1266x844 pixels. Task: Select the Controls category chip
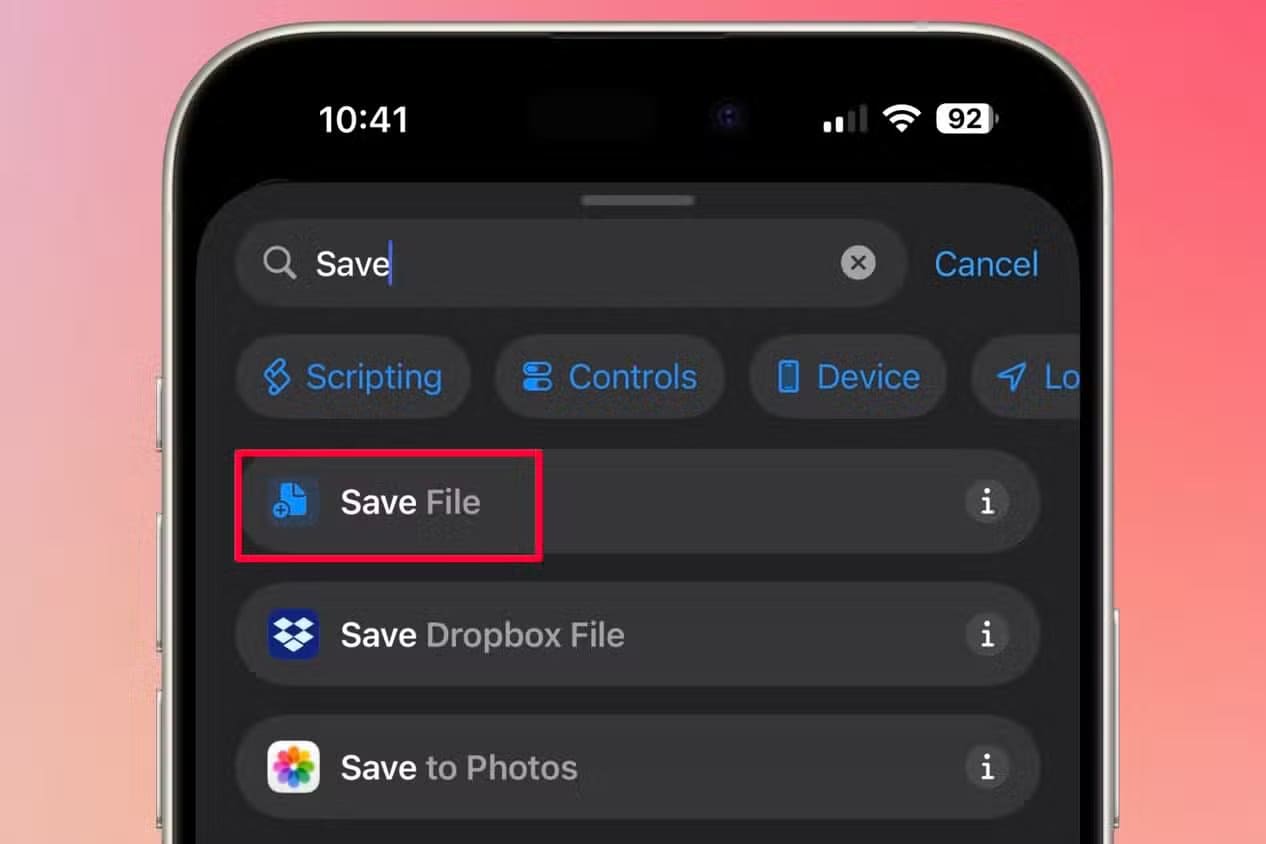pos(610,377)
